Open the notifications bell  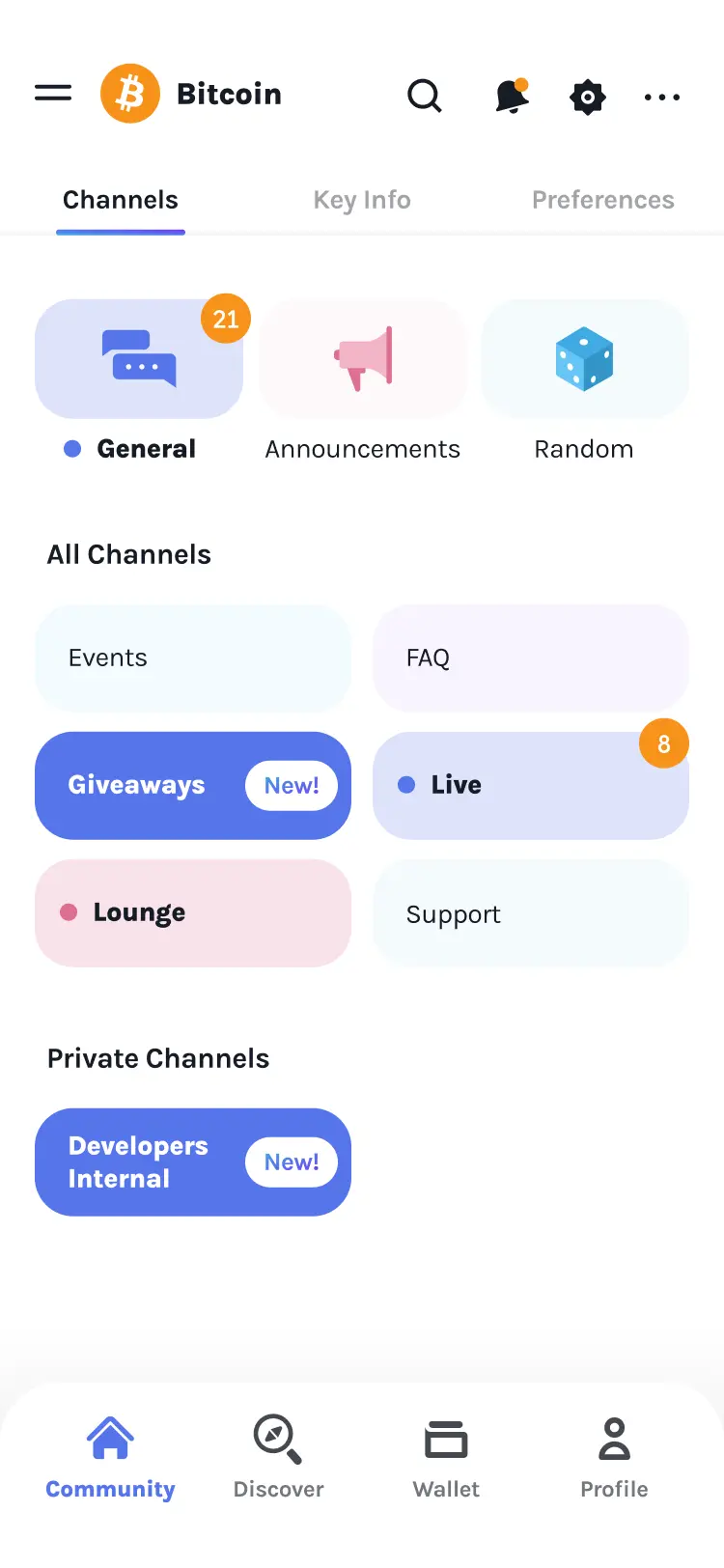point(512,97)
